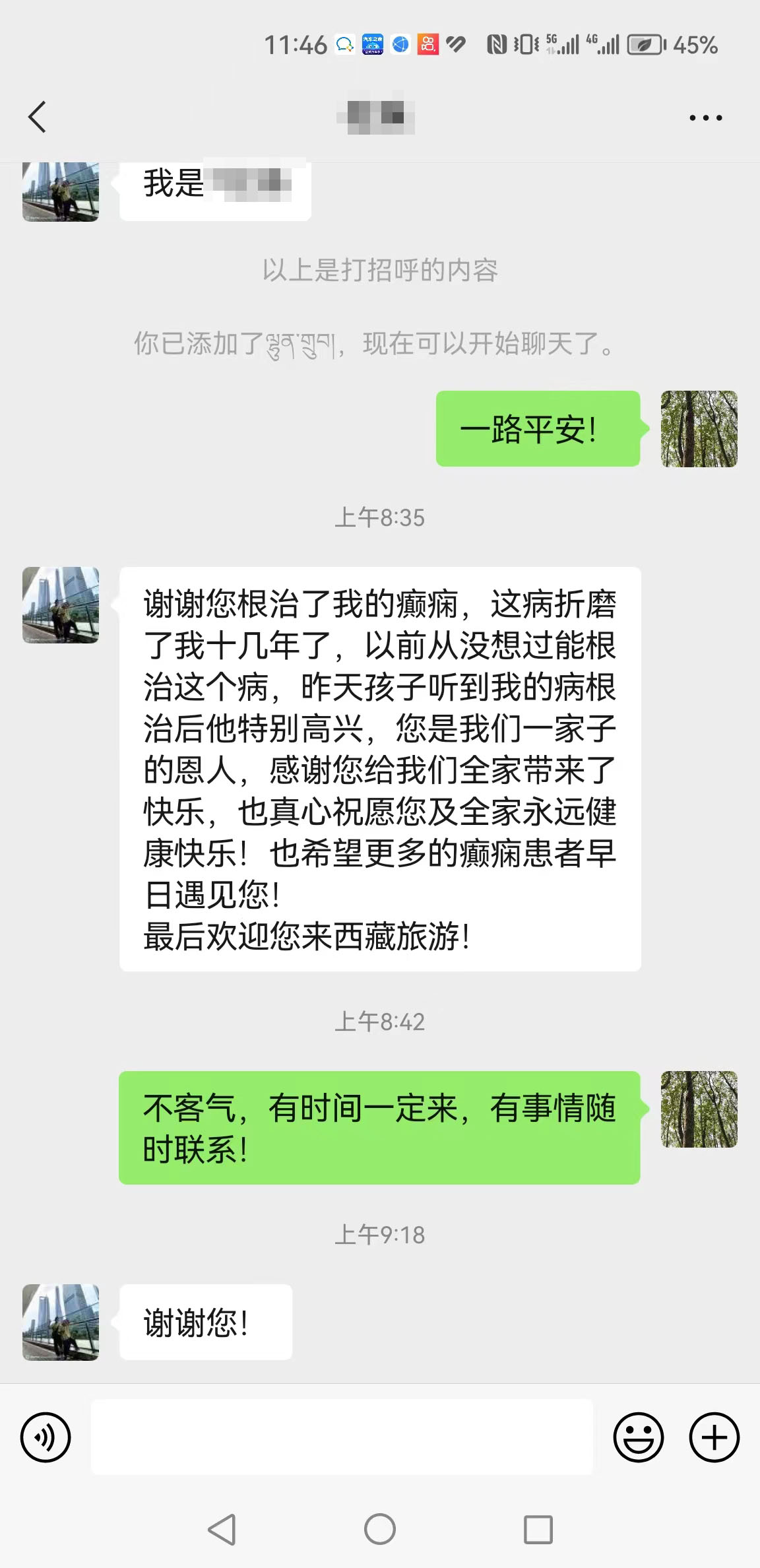Viewport: 760px width, 1568px height.
Task: Tap the system home button
Action: pyautogui.click(x=380, y=1529)
